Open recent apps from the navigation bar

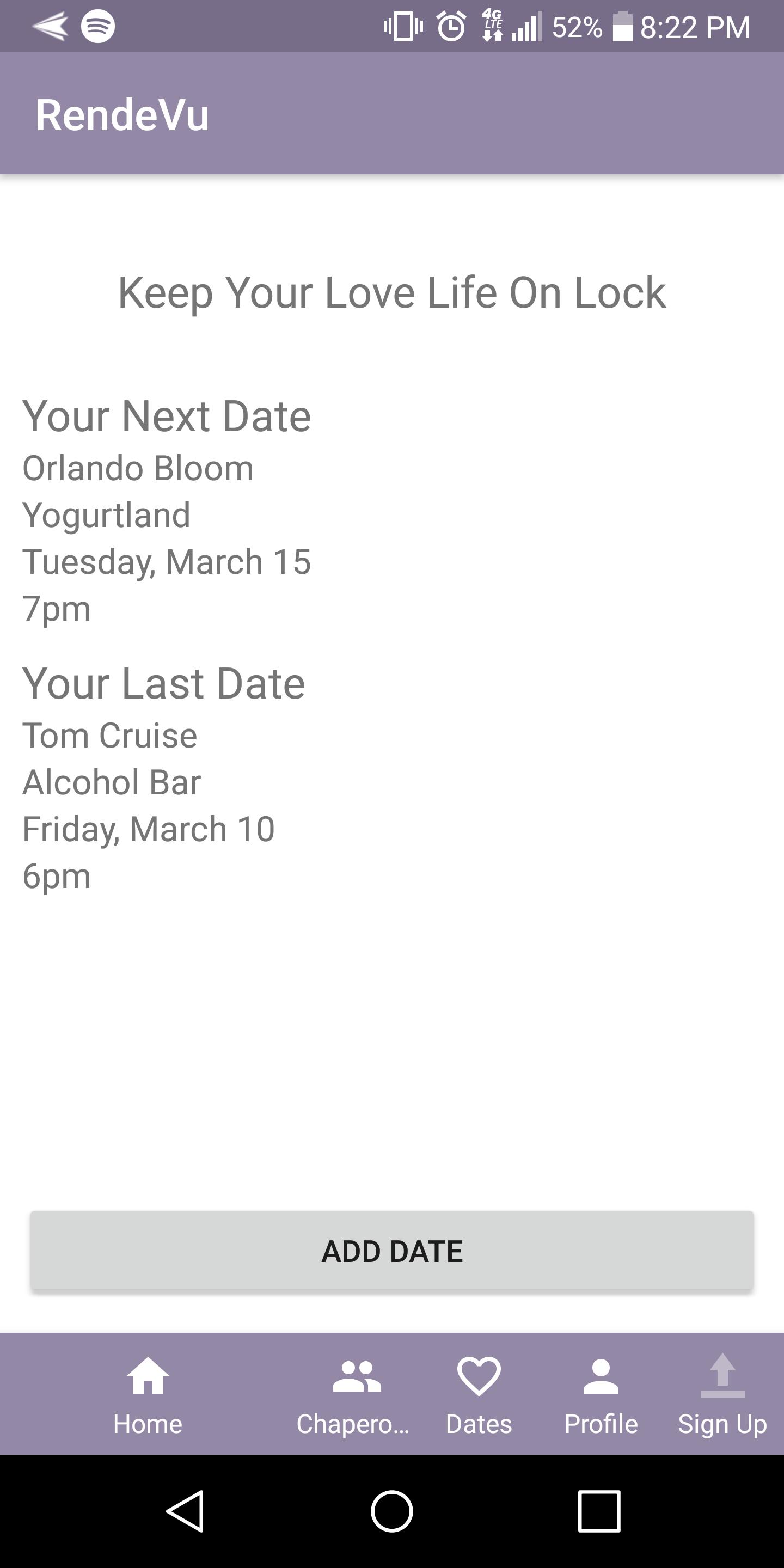pos(599,1510)
